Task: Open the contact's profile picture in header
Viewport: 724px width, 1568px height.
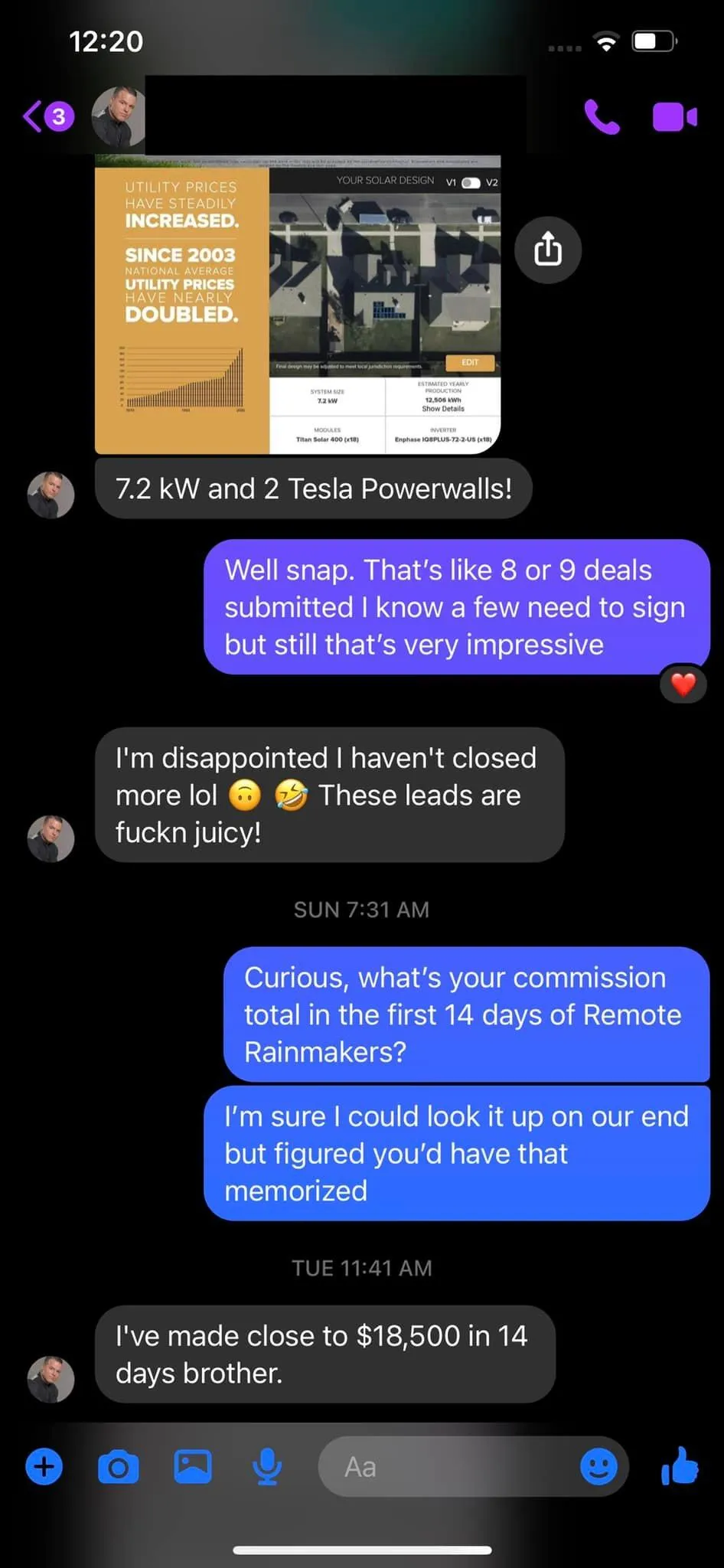Action: click(x=118, y=116)
